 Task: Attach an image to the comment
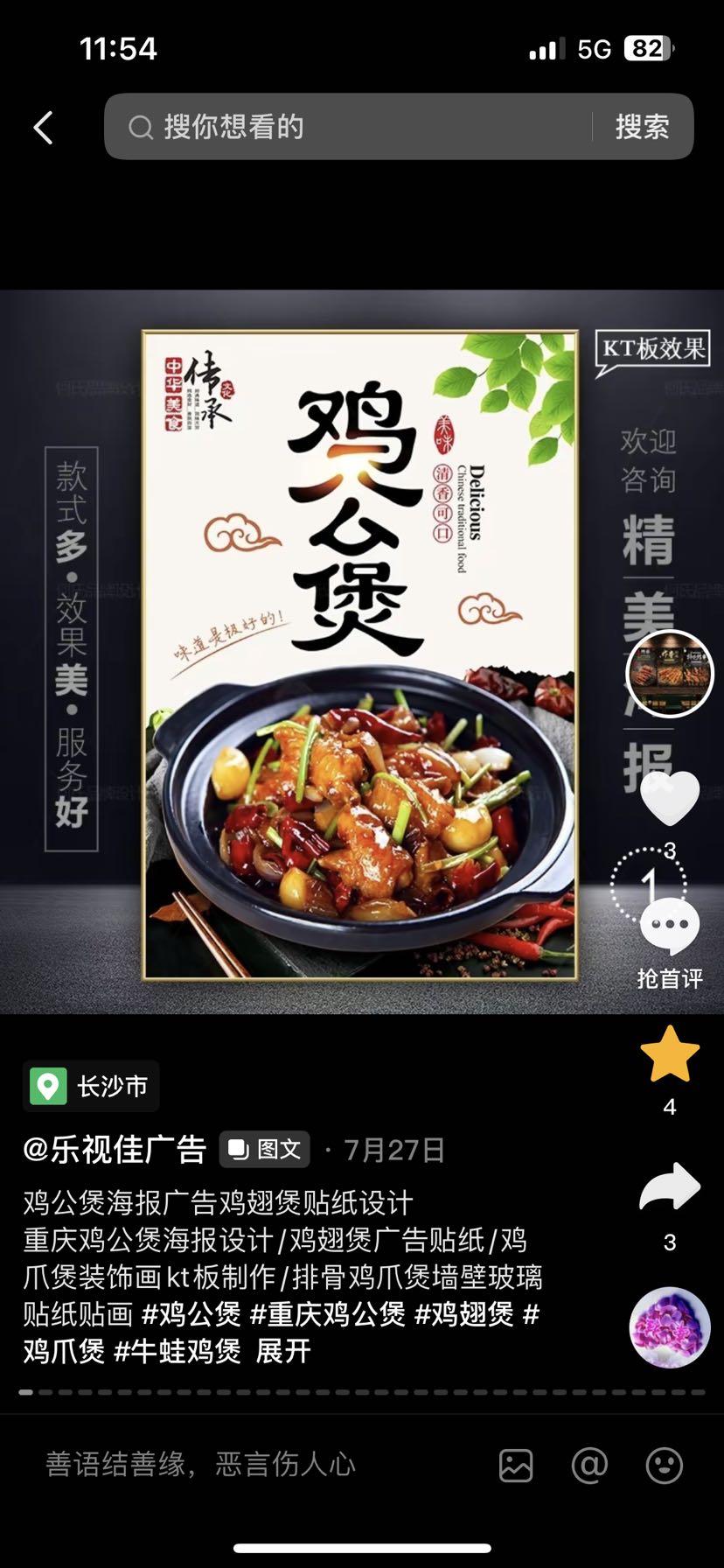[516, 1465]
